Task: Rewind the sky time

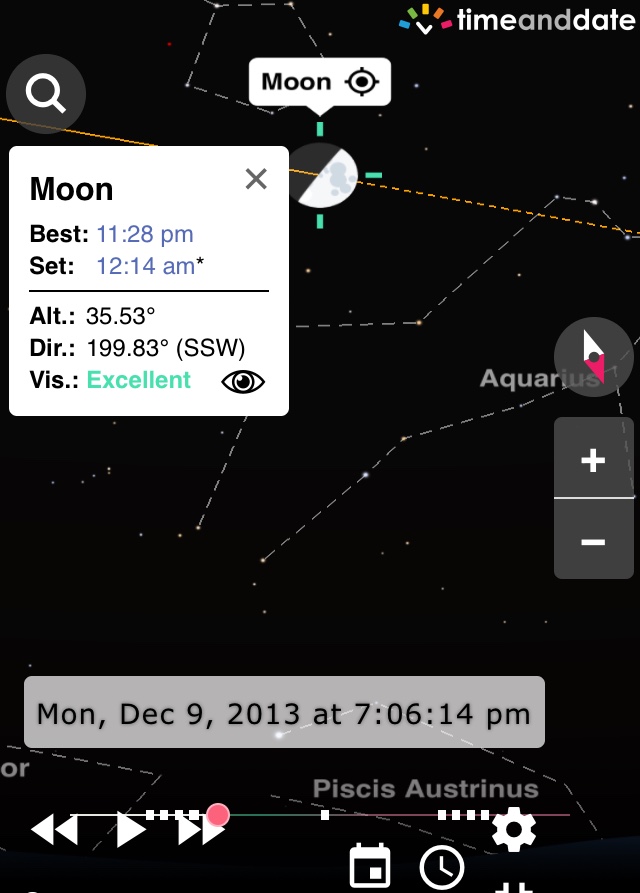Action: tap(53, 830)
